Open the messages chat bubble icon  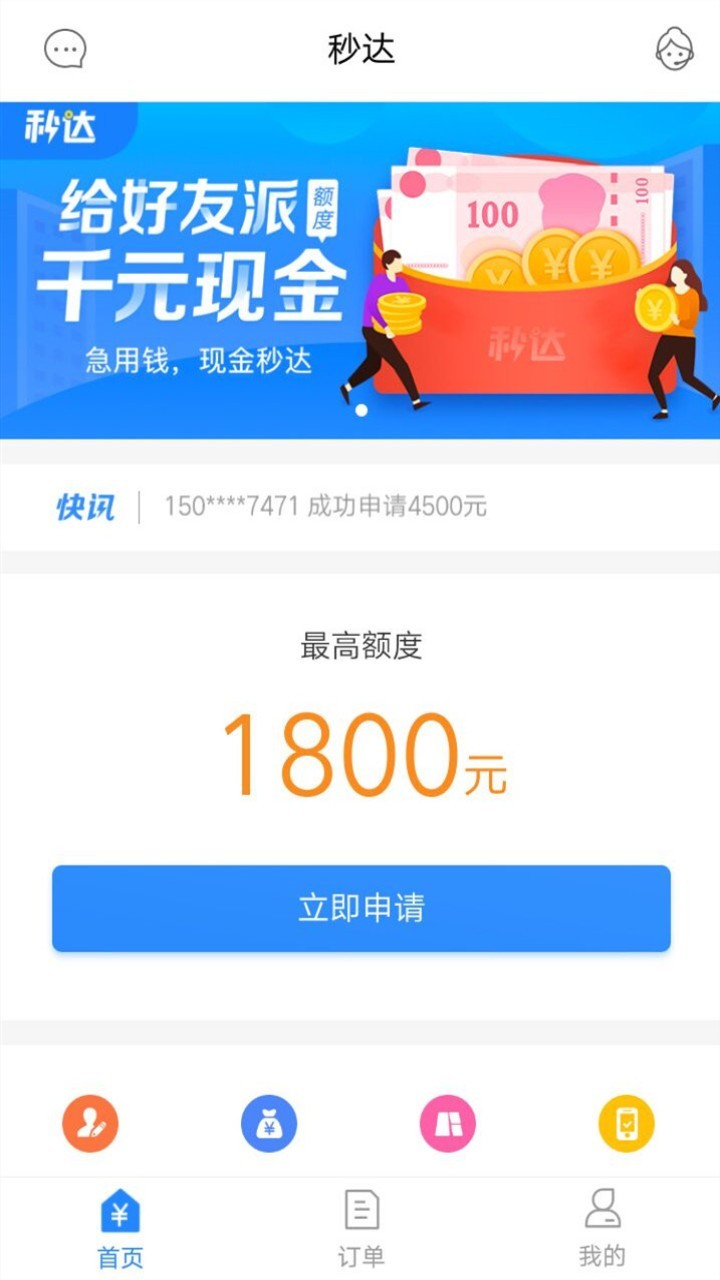click(65, 49)
